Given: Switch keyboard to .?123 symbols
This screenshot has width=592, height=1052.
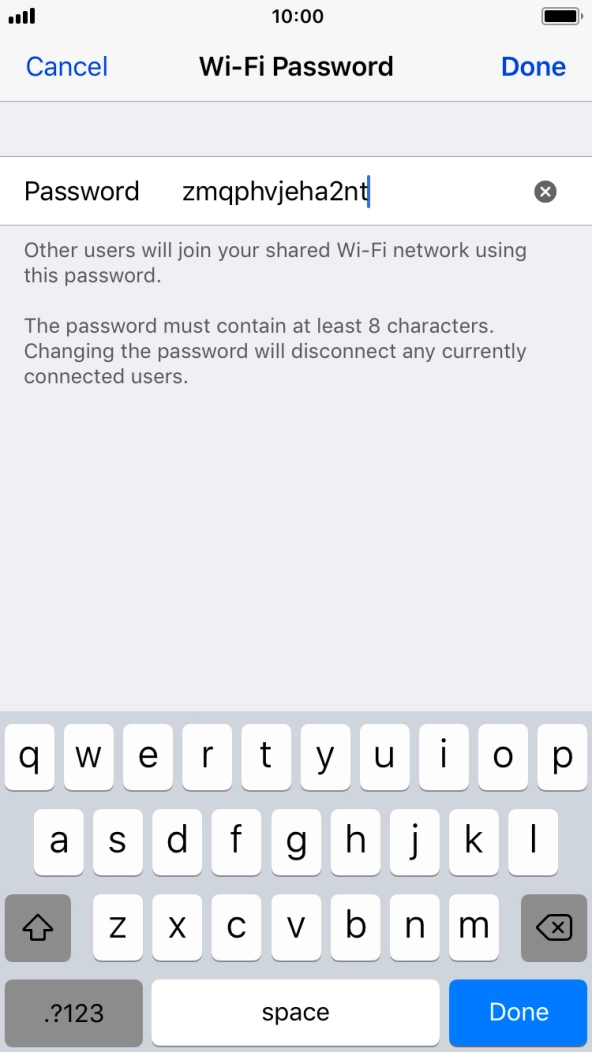Looking at the screenshot, I should click(x=74, y=1012).
